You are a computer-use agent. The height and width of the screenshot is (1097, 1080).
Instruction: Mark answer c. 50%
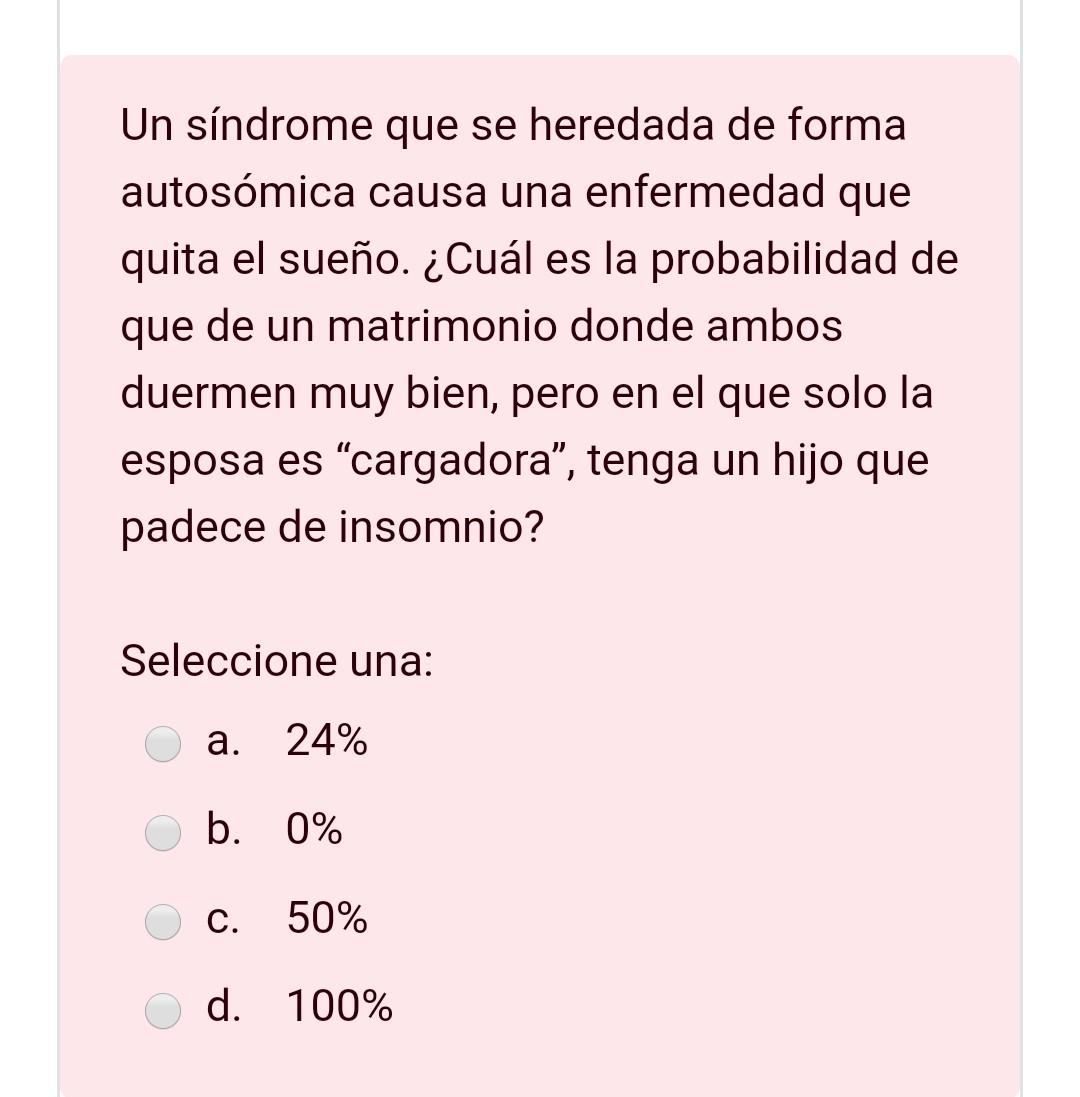pyautogui.click(x=163, y=921)
